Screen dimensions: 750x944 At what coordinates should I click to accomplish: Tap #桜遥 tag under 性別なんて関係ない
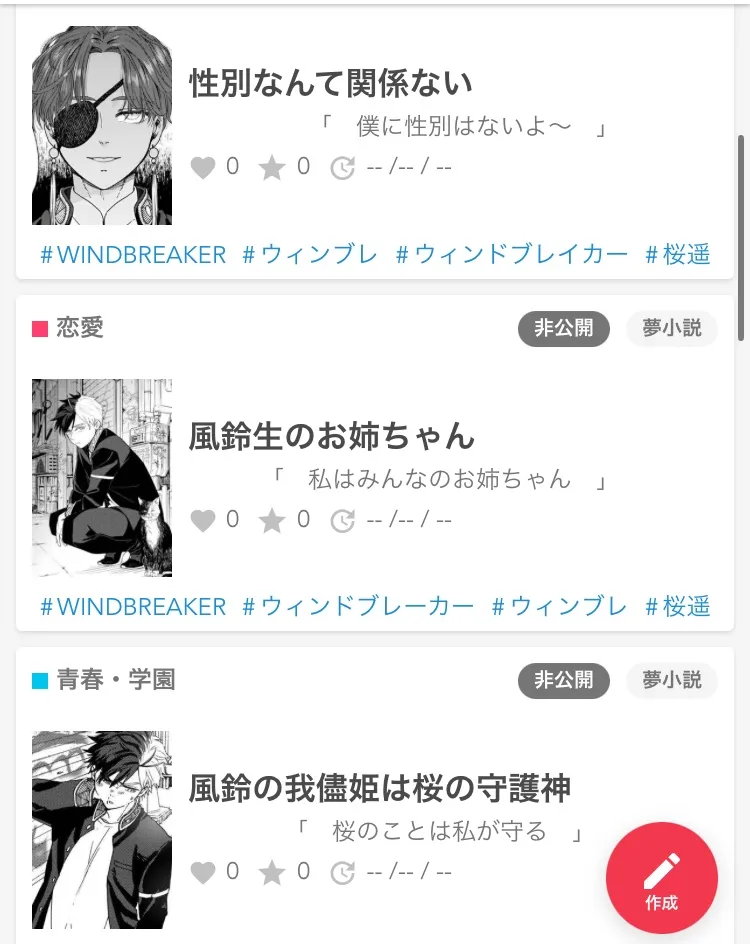[678, 255]
